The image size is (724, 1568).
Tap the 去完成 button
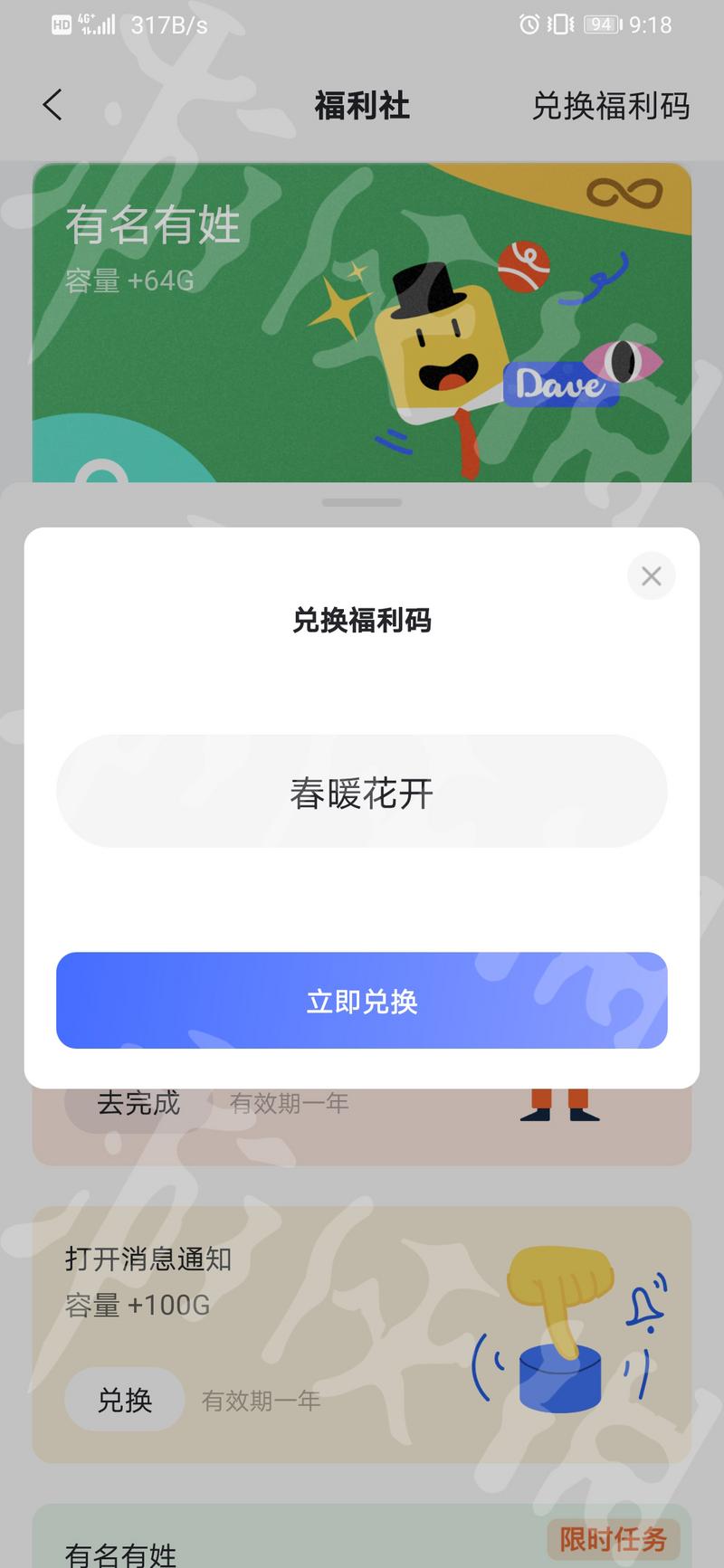click(x=138, y=1105)
